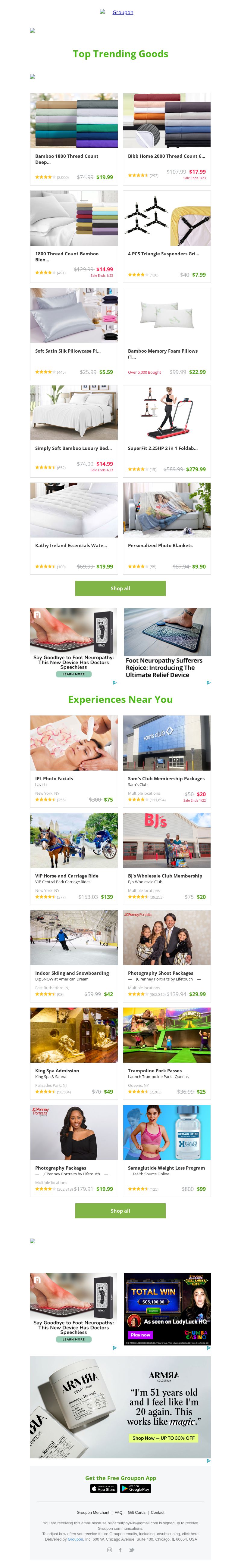
Task: Open Groupon's Instagram icon
Action: click(110, 1550)
